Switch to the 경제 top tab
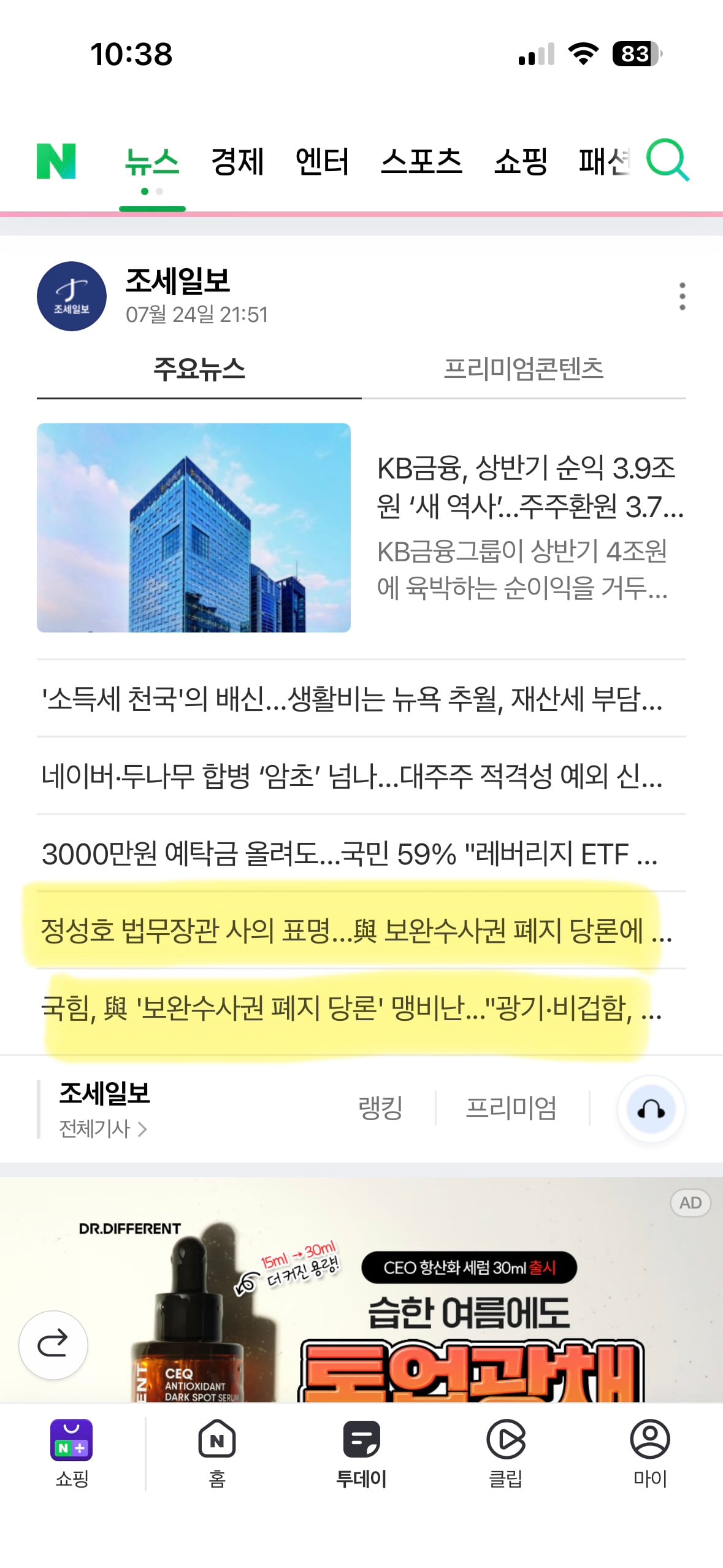The height and width of the screenshot is (1568, 723). pyautogui.click(x=237, y=162)
